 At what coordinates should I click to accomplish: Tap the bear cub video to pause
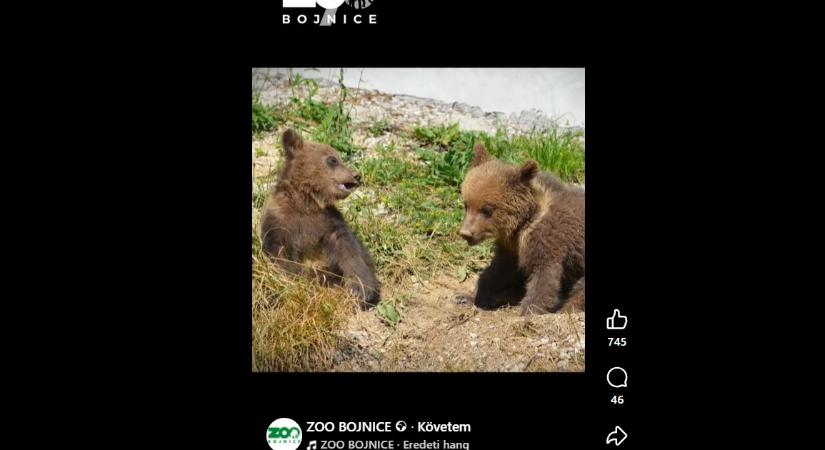pos(418,220)
